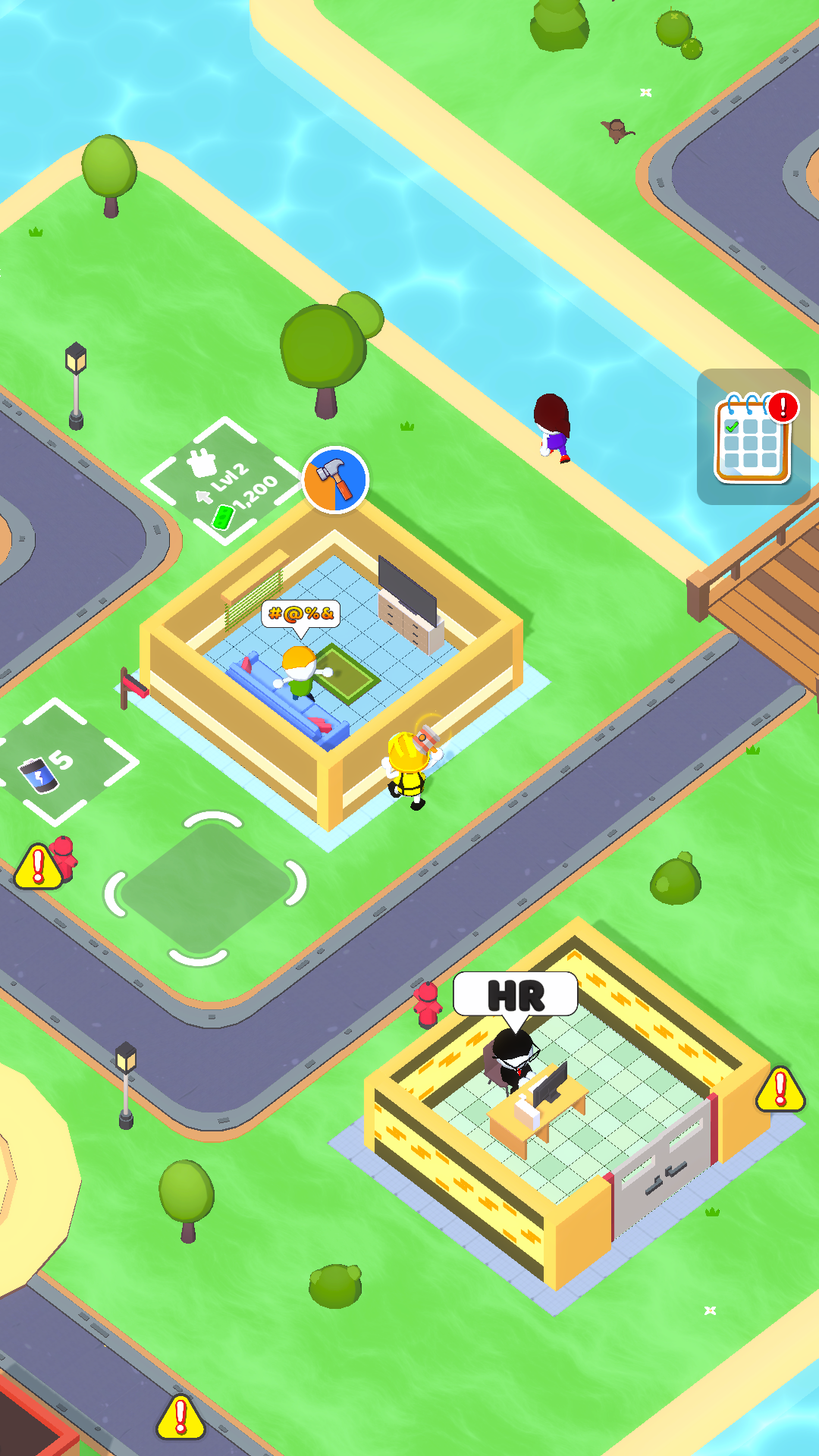This screenshot has width=819, height=1456.
Task: Tap the HR speech bubble
Action: 516,995
